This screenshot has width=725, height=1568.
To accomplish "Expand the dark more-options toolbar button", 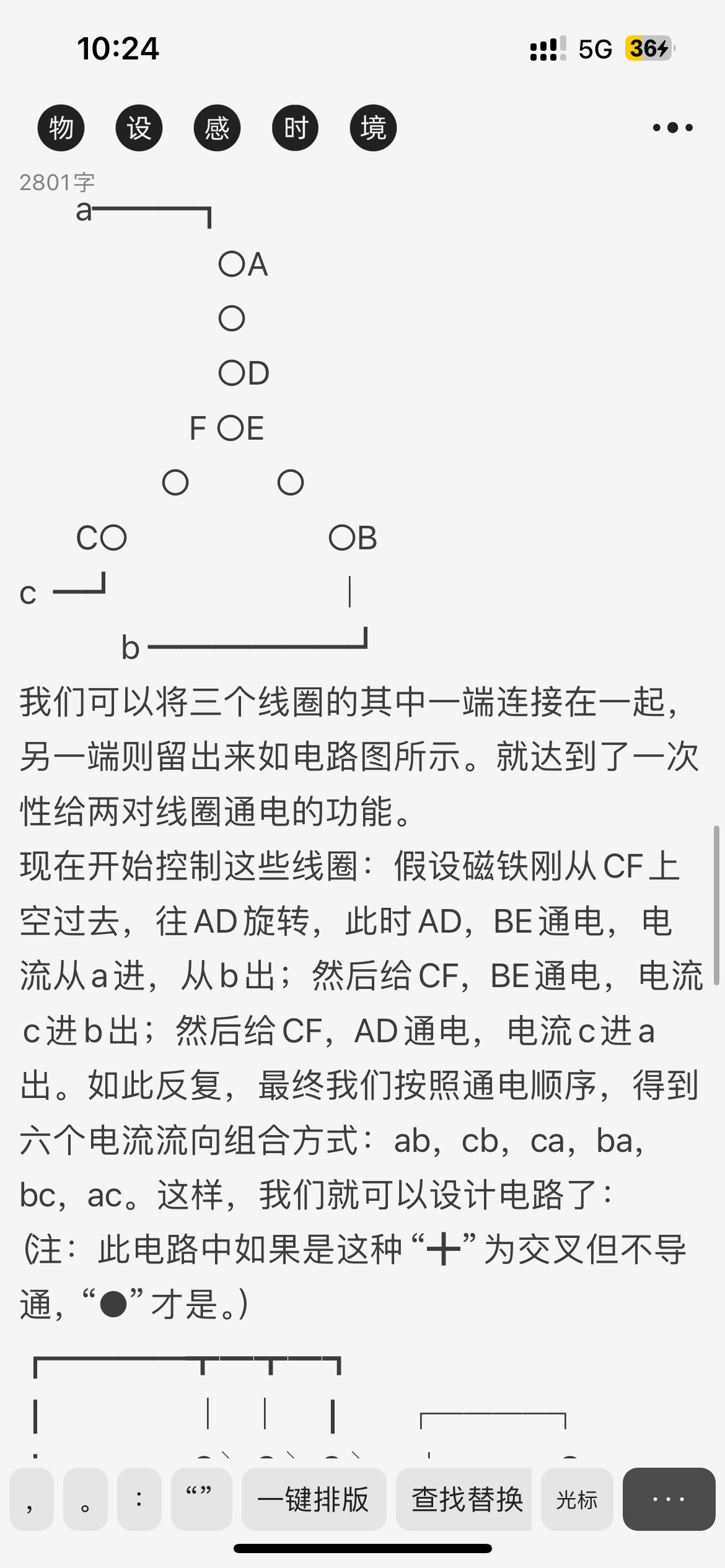I will 669,1499.
